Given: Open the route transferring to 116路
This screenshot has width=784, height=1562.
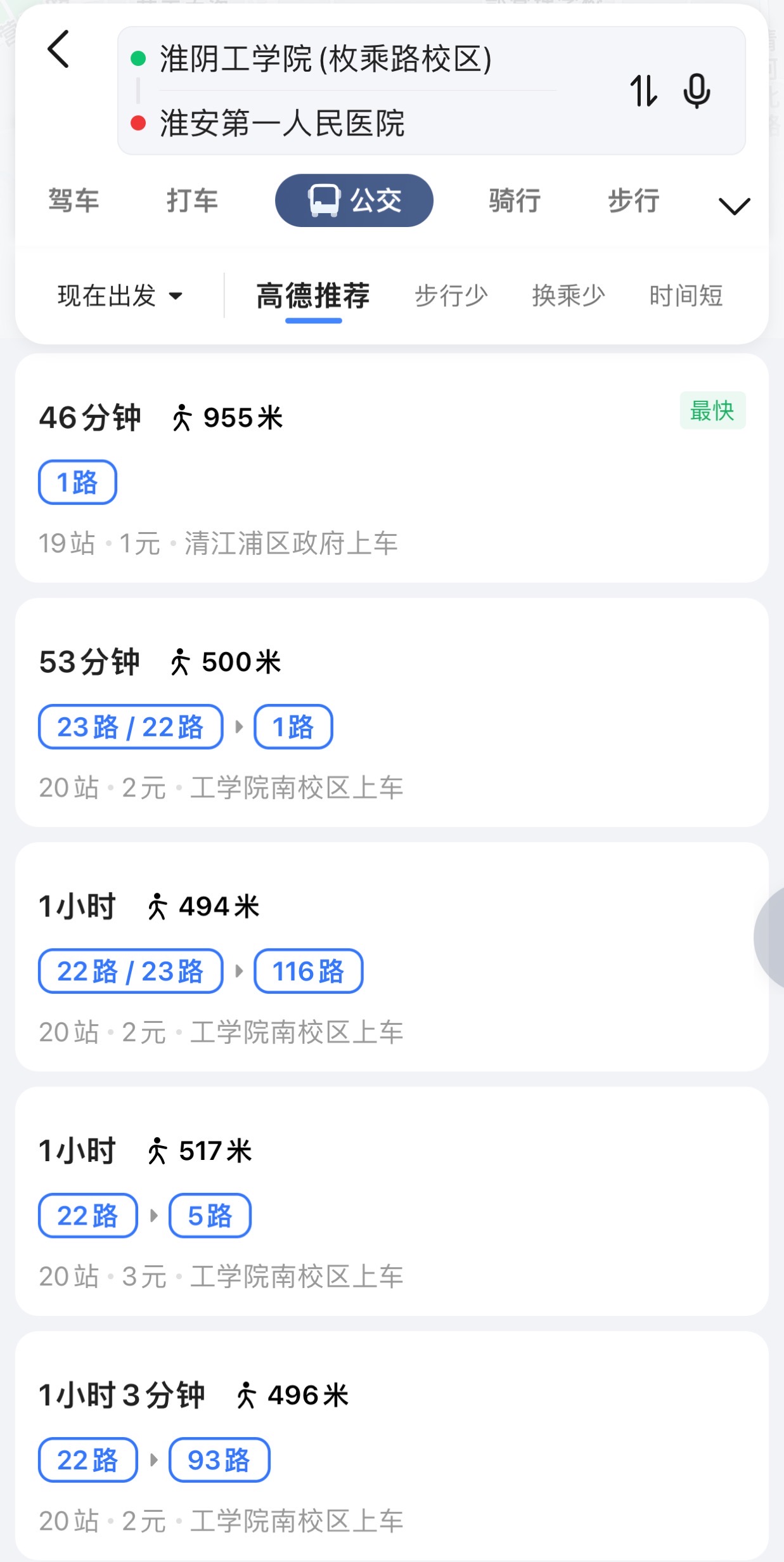Looking at the screenshot, I should click(392, 957).
